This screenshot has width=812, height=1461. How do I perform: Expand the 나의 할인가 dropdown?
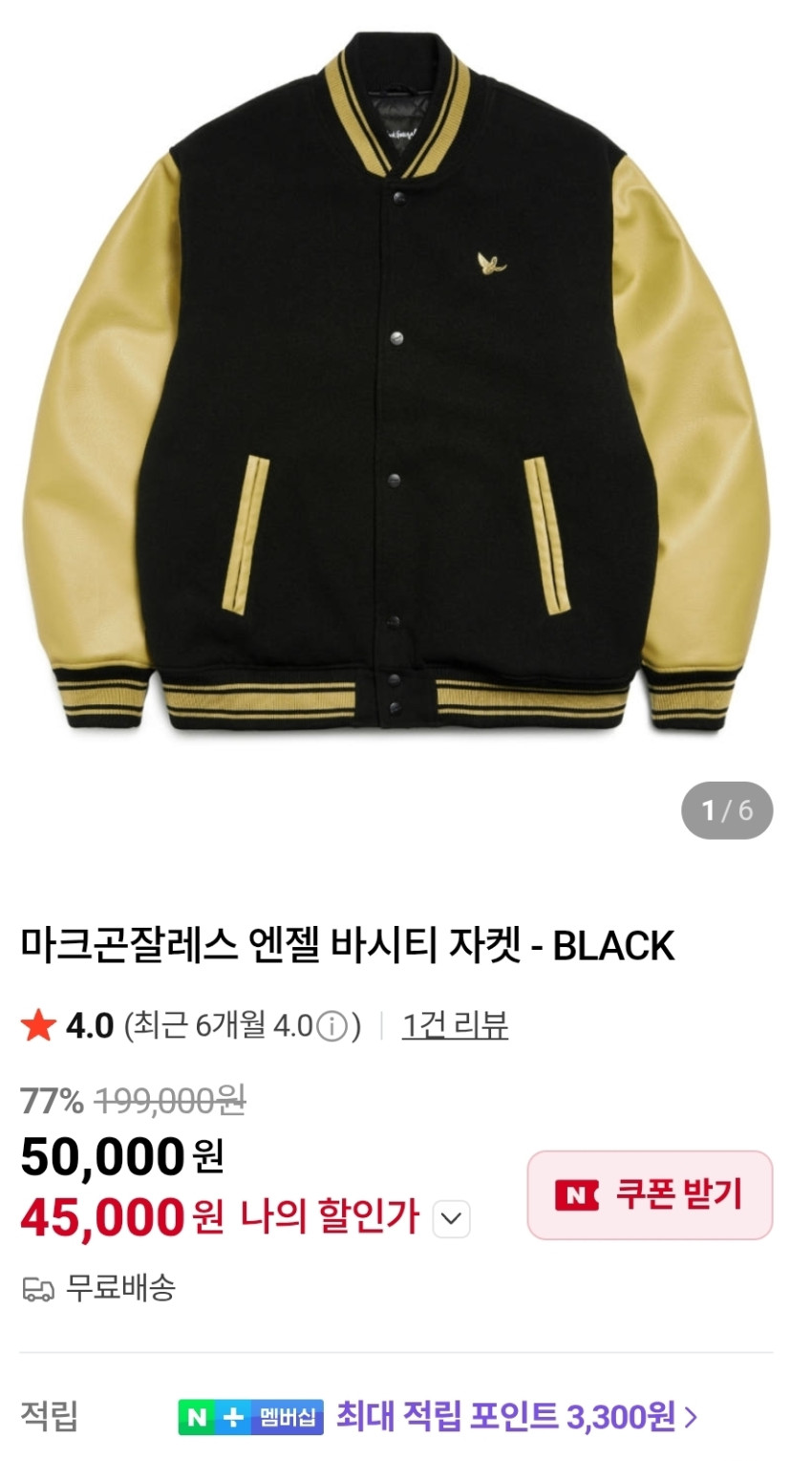(451, 1218)
